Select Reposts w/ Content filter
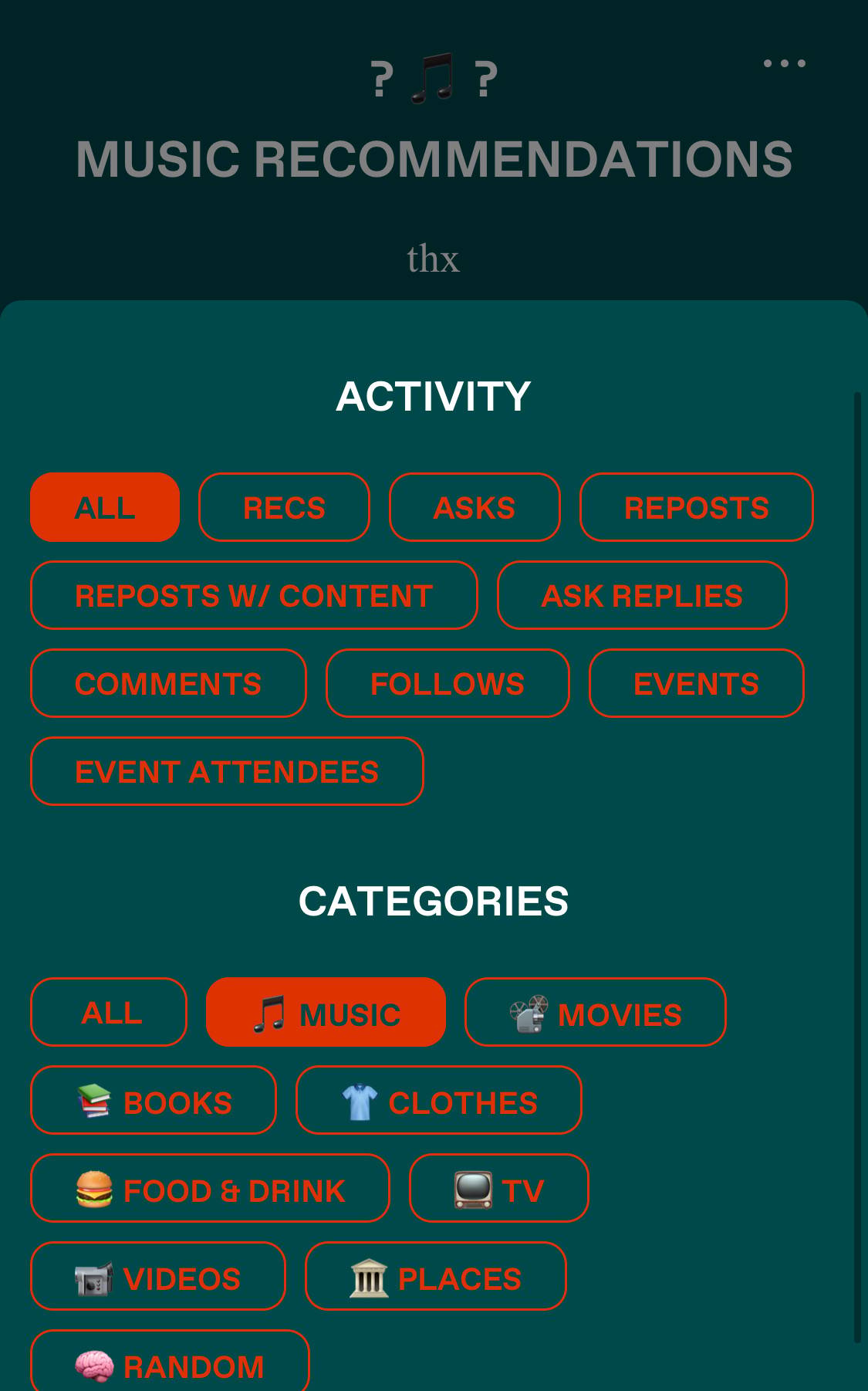Screen dimensions: 868x1391 click(x=254, y=595)
